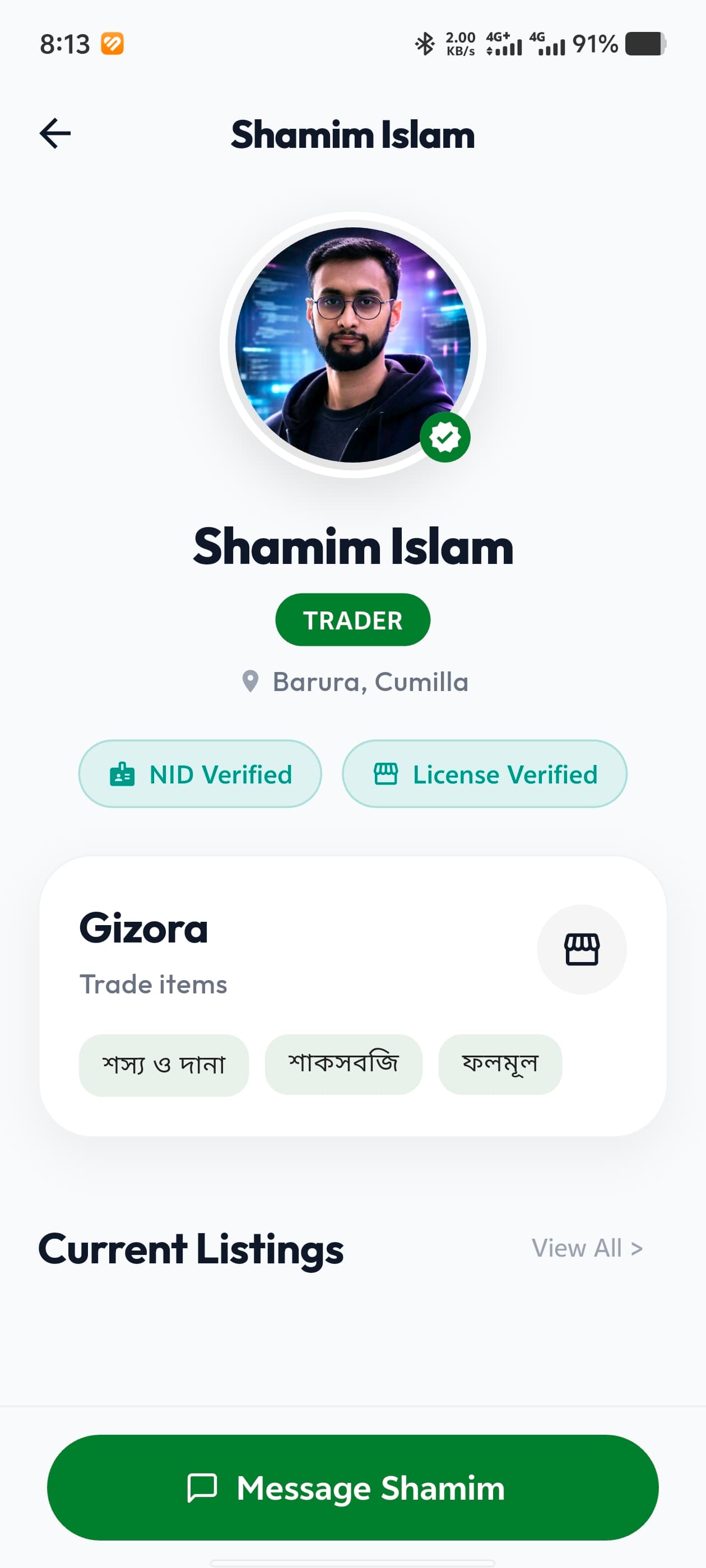Open the Gizora store icon
706x1568 pixels.
[582, 949]
